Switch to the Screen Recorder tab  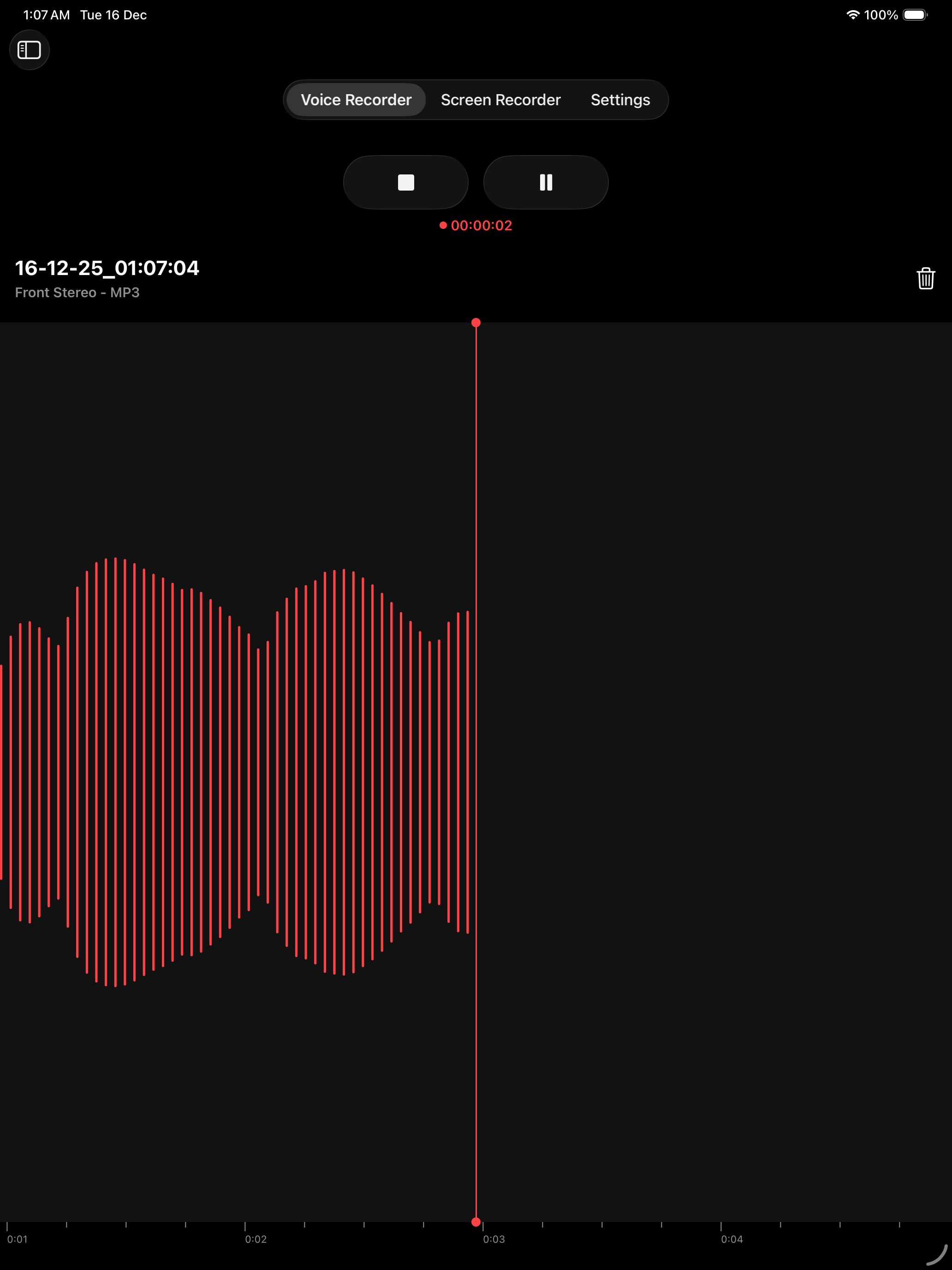tap(500, 100)
